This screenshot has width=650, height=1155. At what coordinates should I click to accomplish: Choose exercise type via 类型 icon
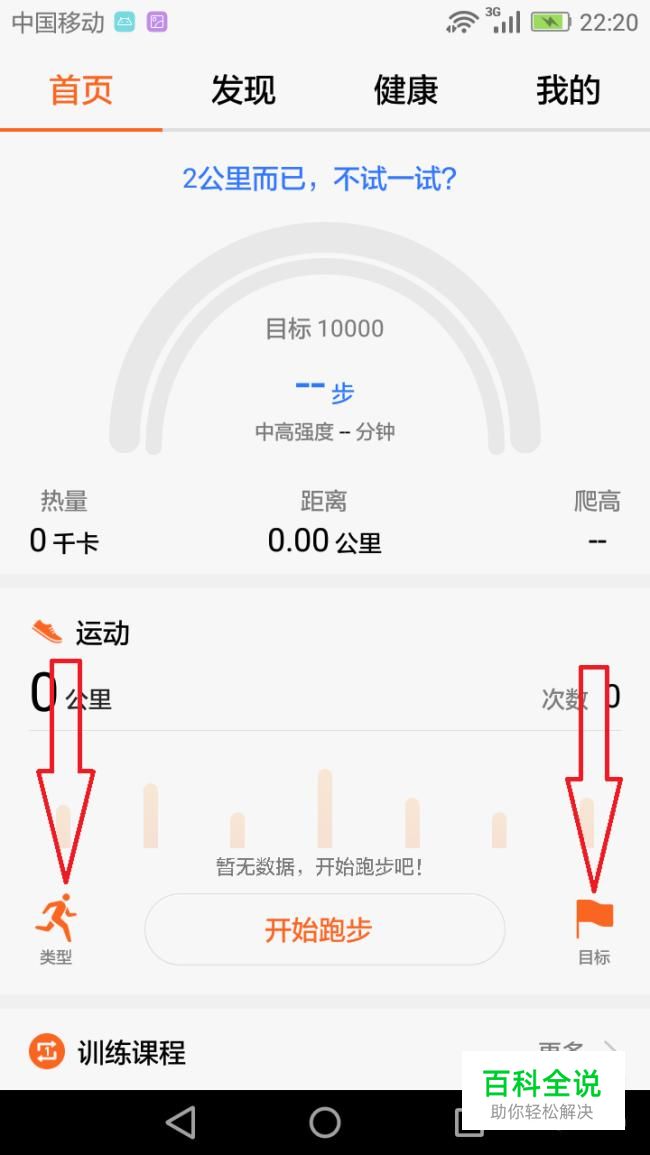tap(56, 928)
